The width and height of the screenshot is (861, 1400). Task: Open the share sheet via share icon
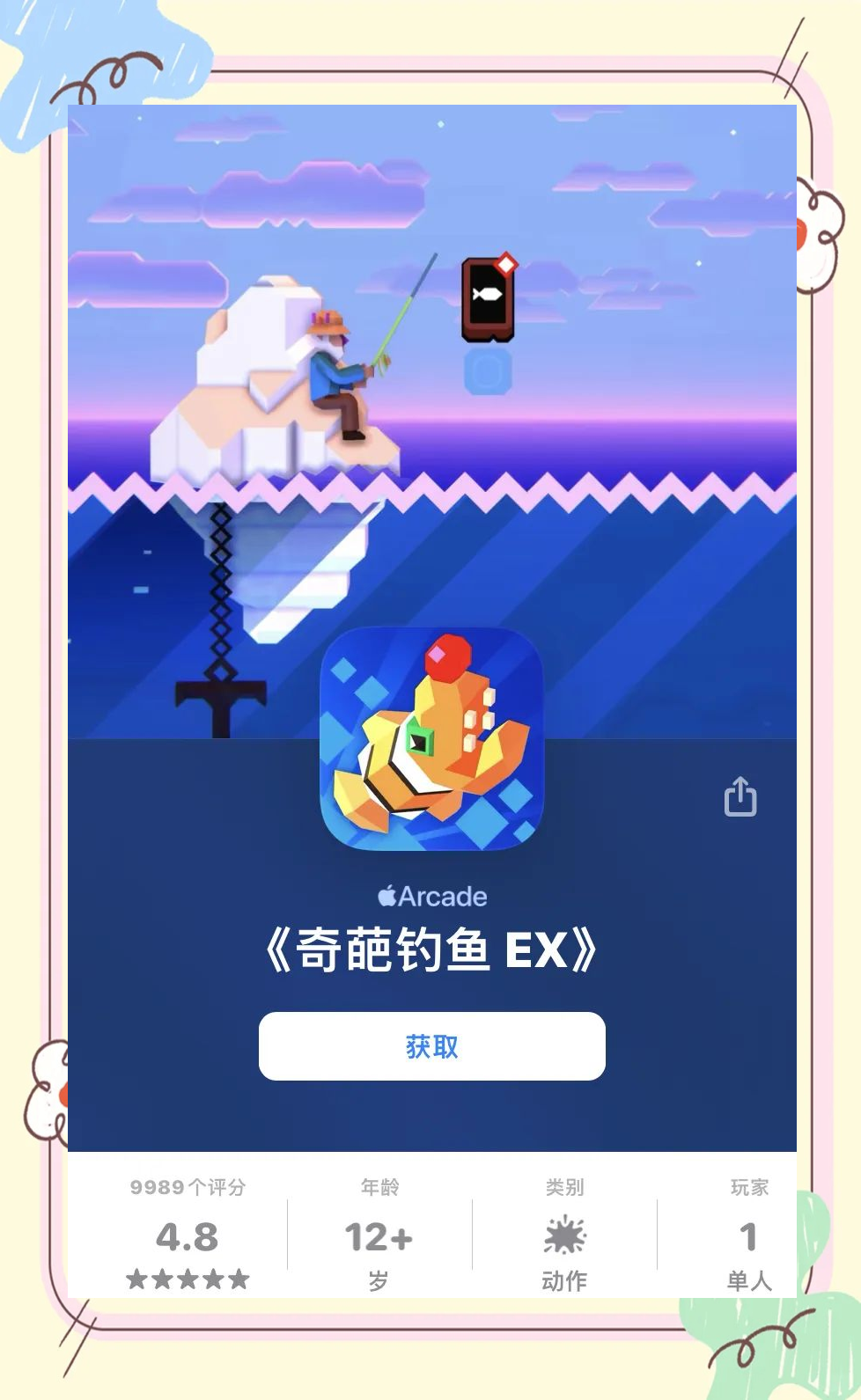coord(741,796)
